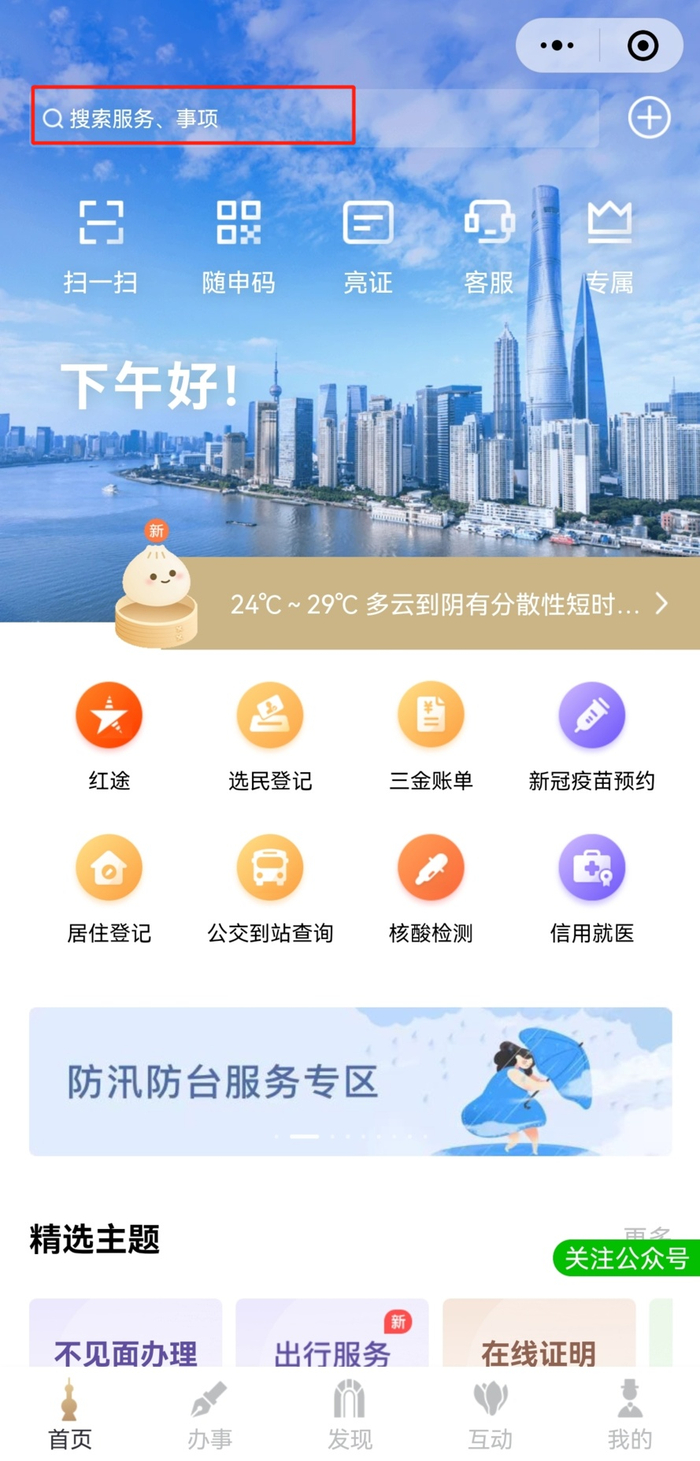Book a 新冠疫苗预约 vaccine appointment

click(x=592, y=735)
